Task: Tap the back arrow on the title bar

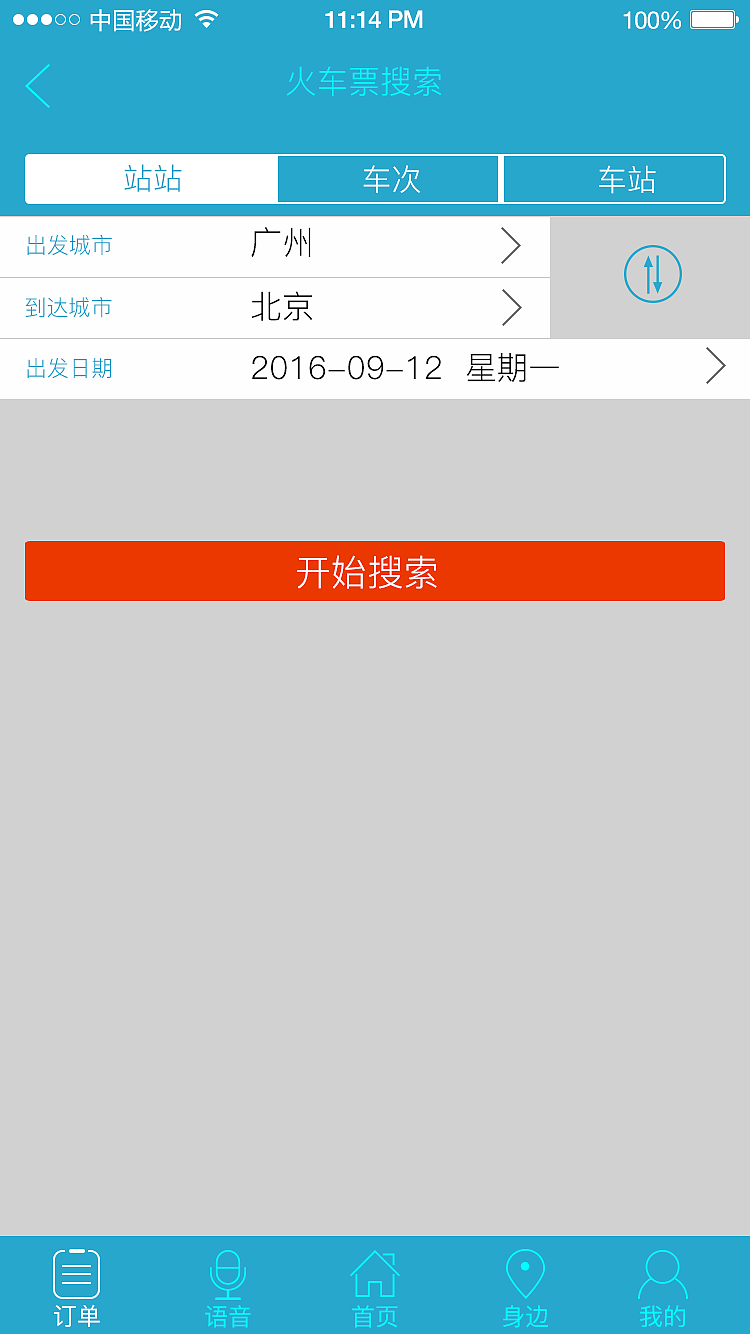Action: click(x=37, y=85)
